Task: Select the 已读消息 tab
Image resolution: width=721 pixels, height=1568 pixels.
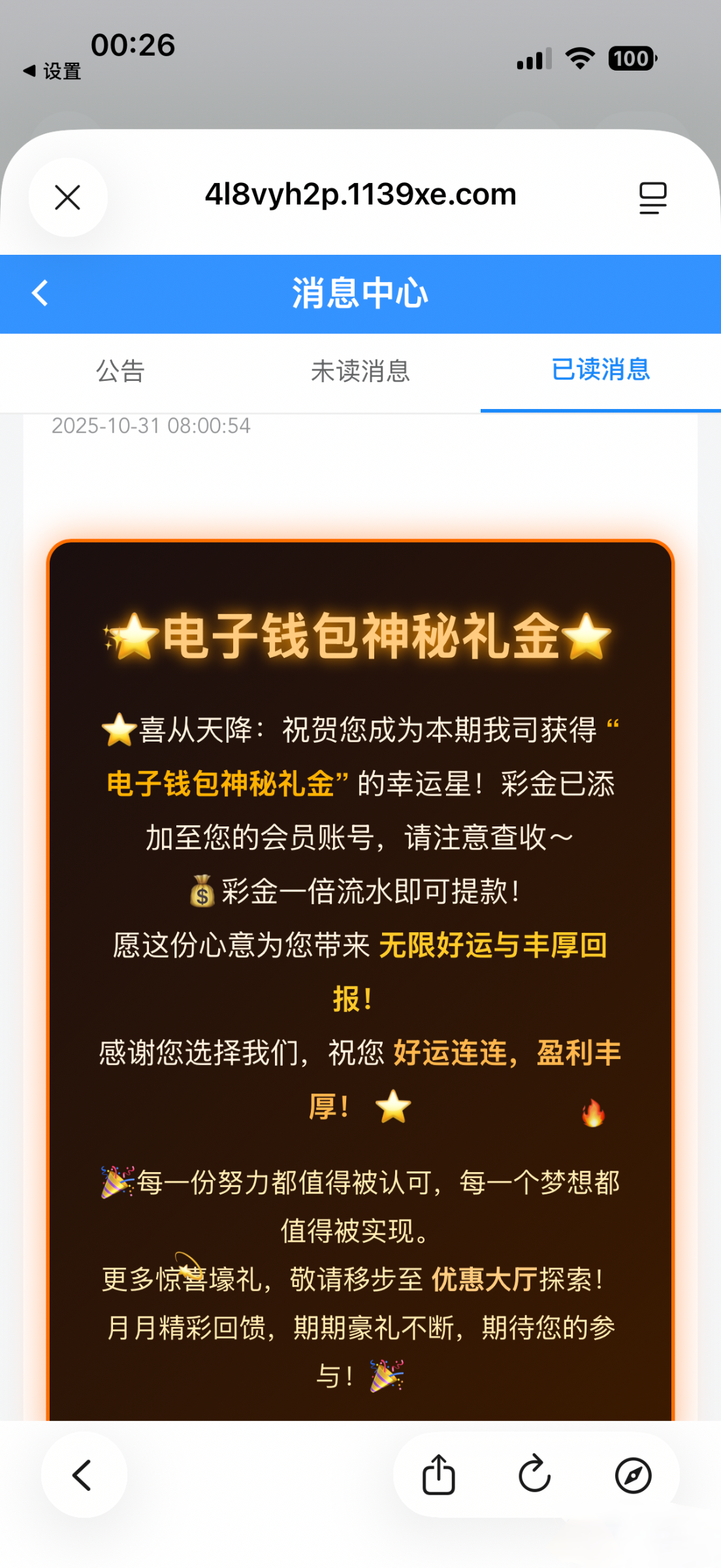Action: click(x=600, y=370)
